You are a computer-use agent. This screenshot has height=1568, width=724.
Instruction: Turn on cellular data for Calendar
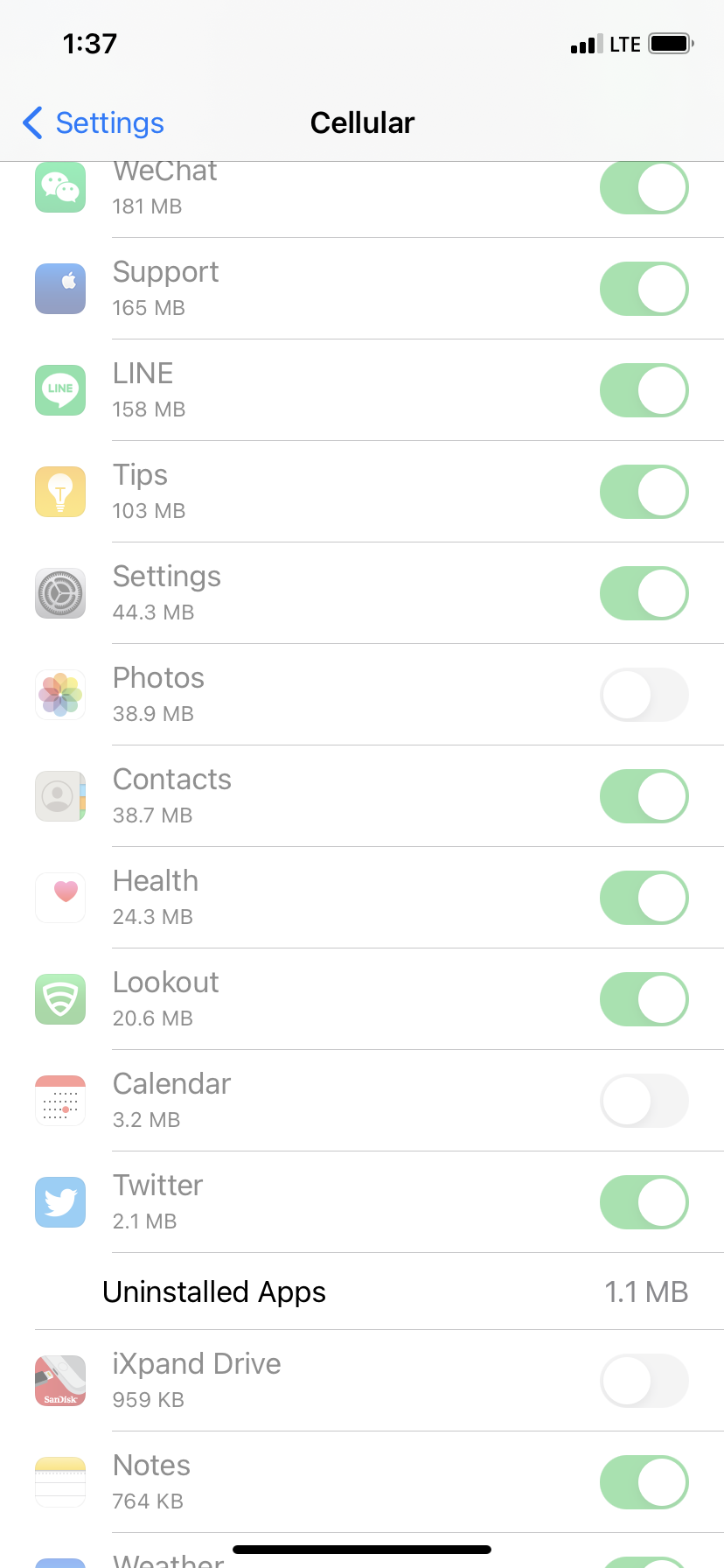(x=644, y=1101)
